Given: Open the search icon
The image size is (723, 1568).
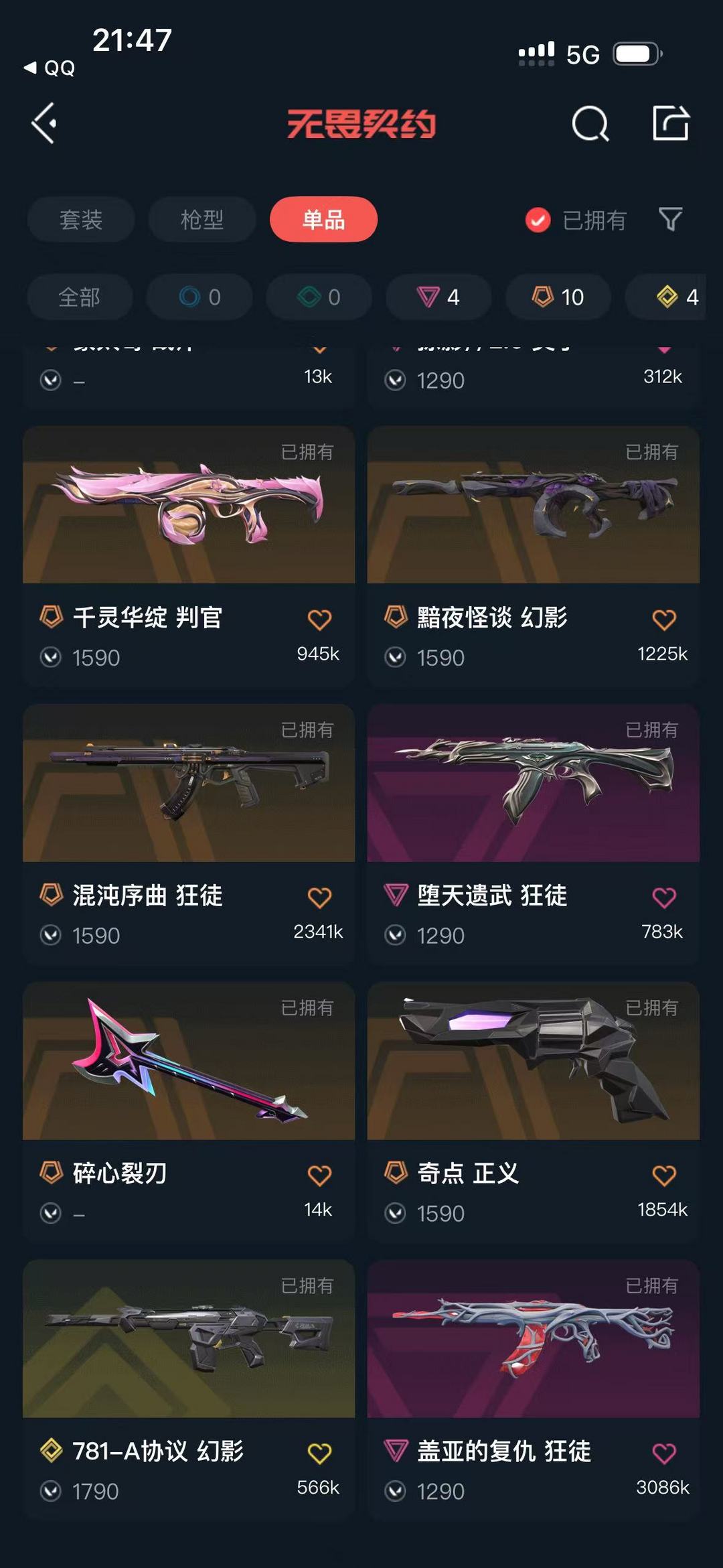Looking at the screenshot, I should (590, 123).
